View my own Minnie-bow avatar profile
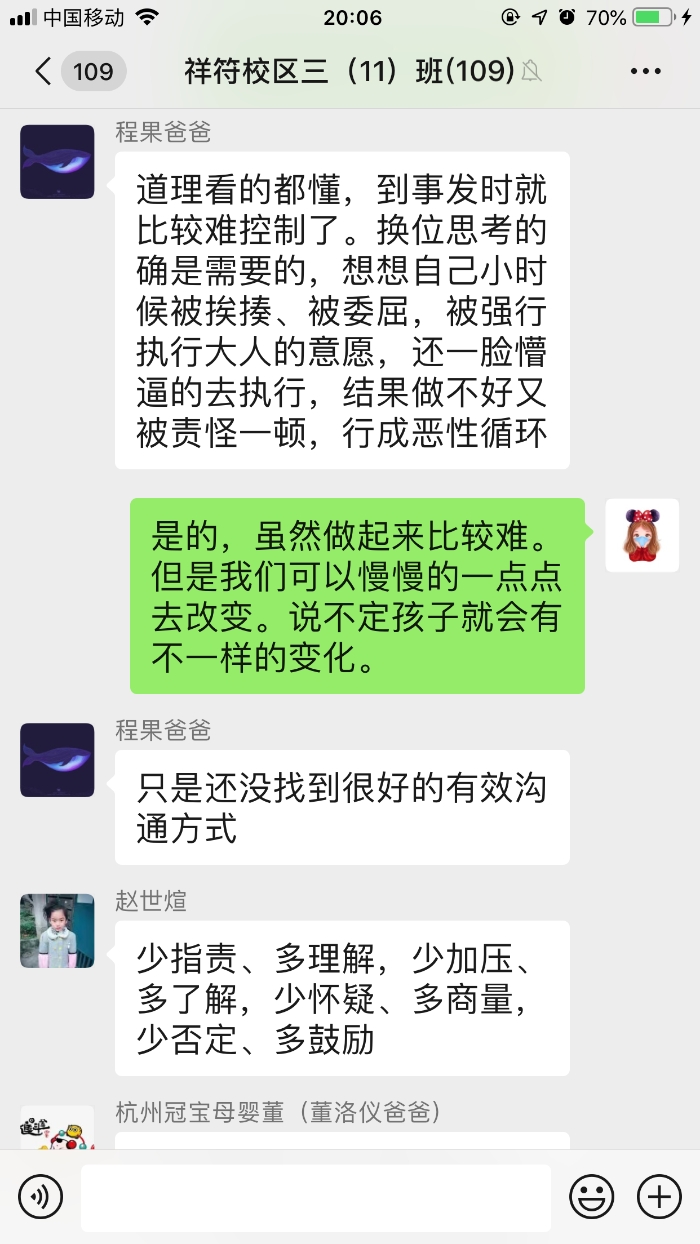Screen dimensions: 700x1244 click(x=642, y=535)
